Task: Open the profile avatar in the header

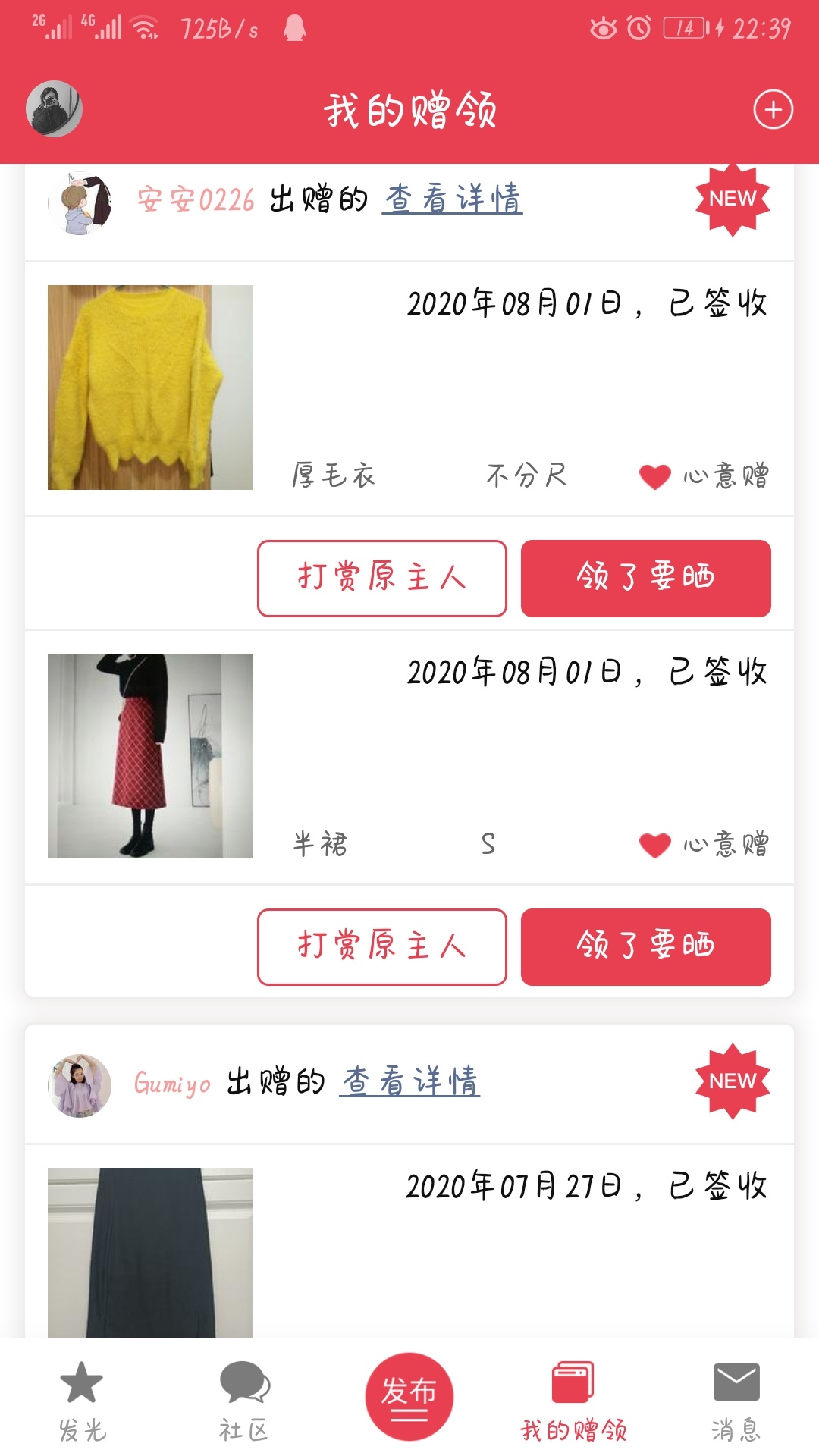Action: coord(54,109)
